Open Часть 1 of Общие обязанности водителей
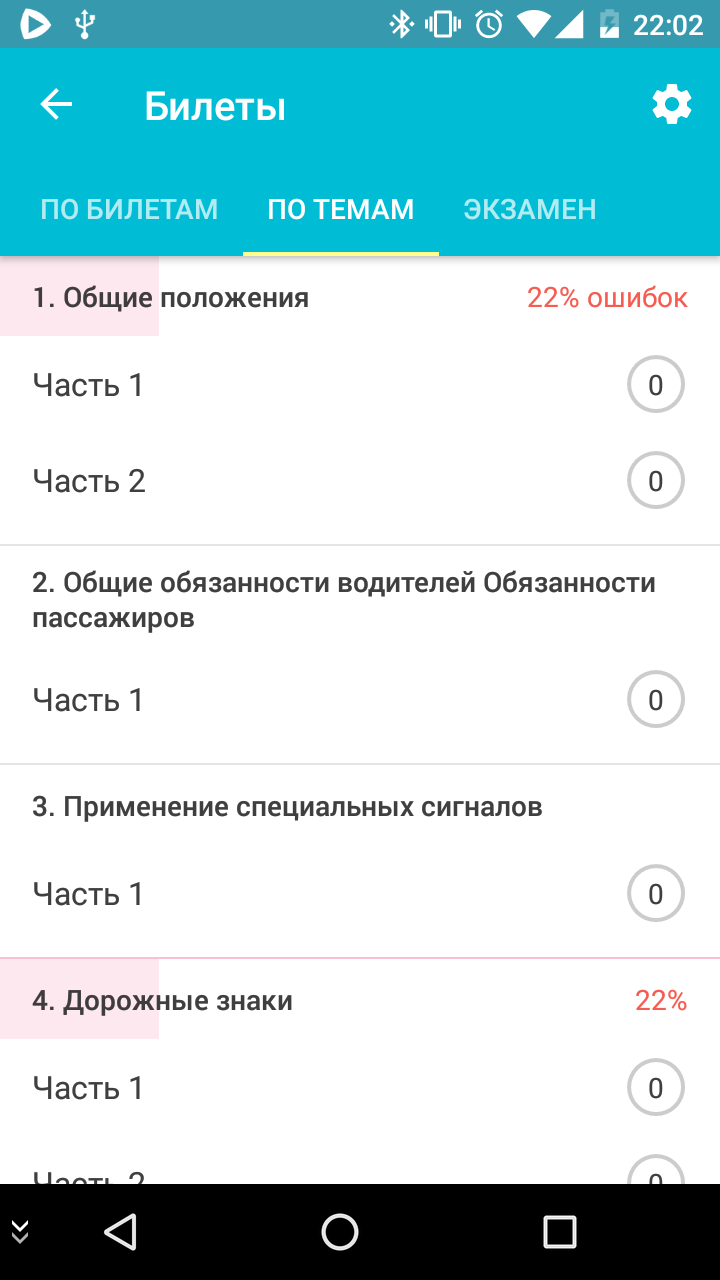The image size is (720, 1280). tap(360, 700)
